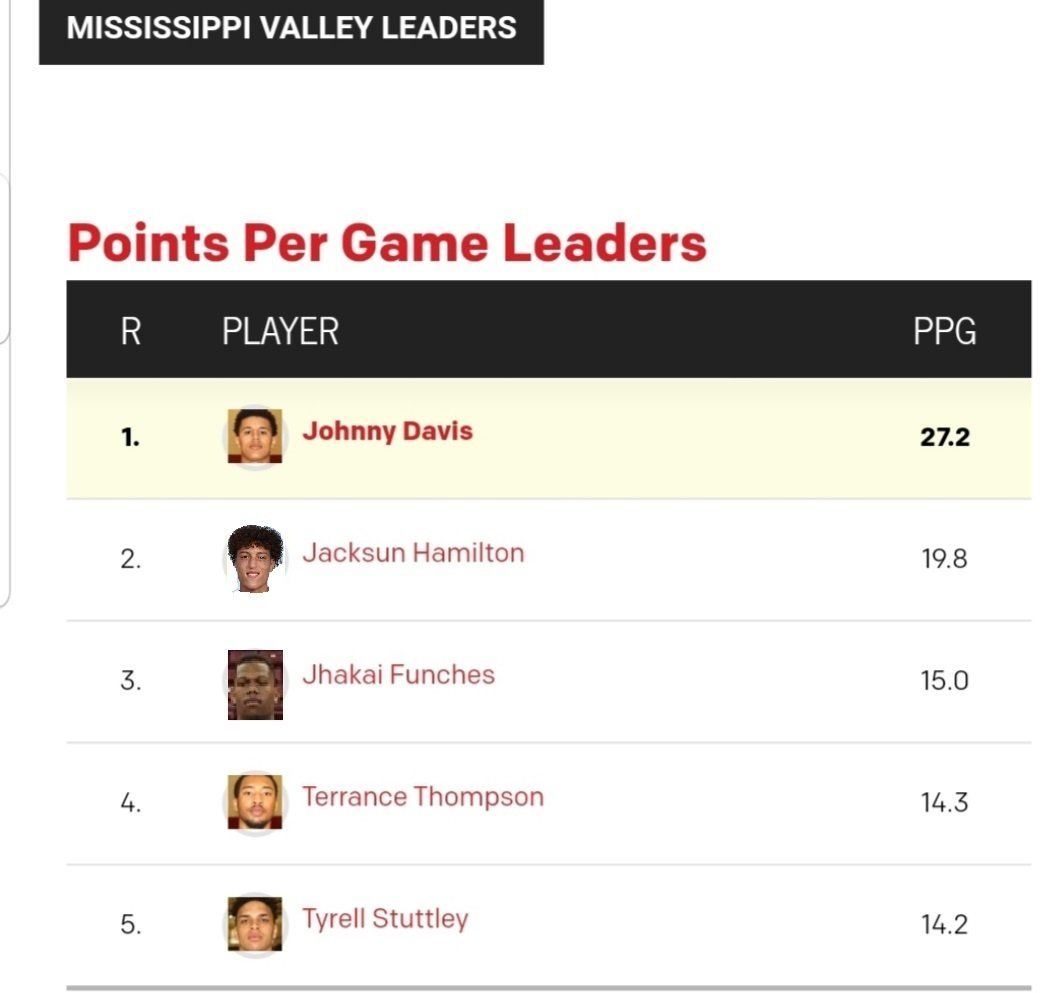Go to Tyrell Stuttley's profile
Viewport: 1051px width, 993px height.
[x=385, y=919]
